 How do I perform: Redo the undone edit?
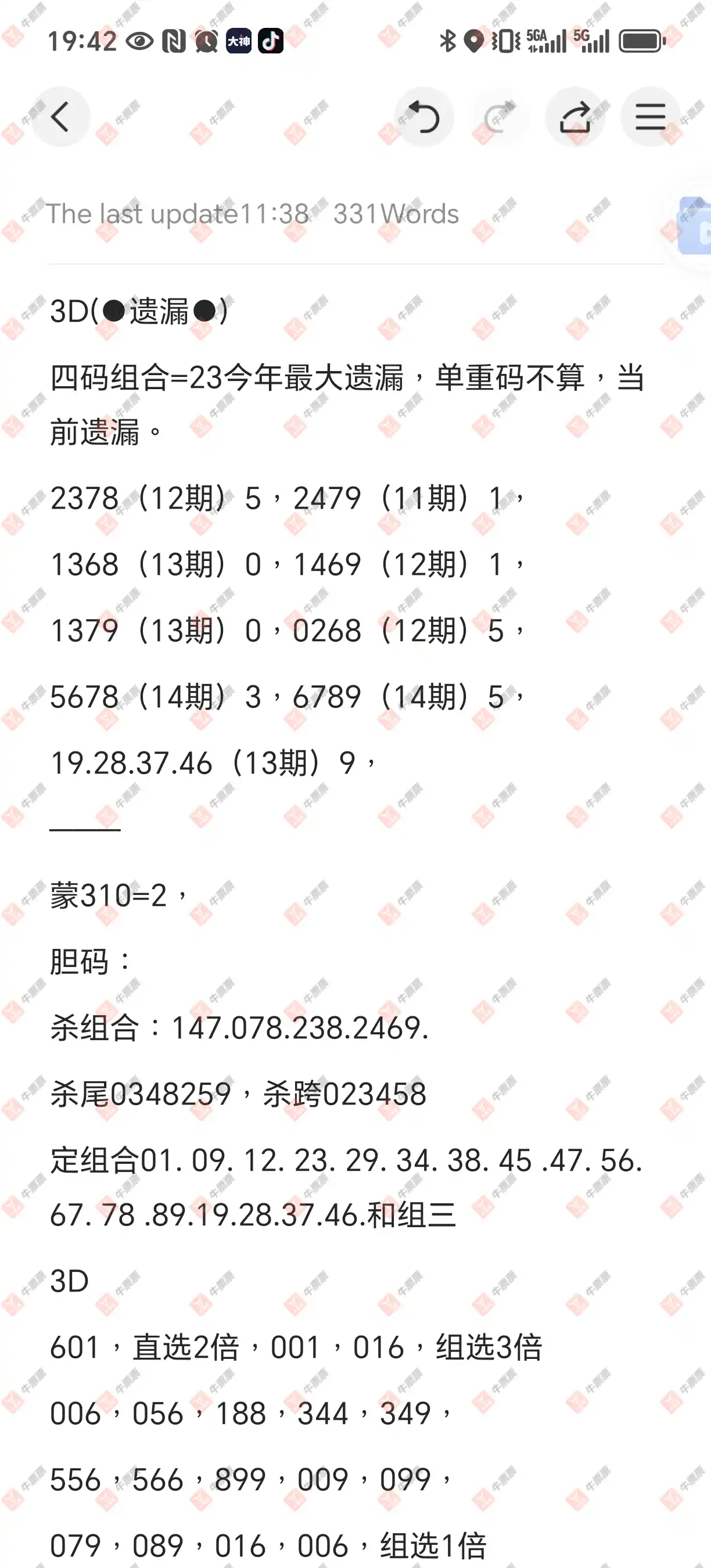point(499,117)
